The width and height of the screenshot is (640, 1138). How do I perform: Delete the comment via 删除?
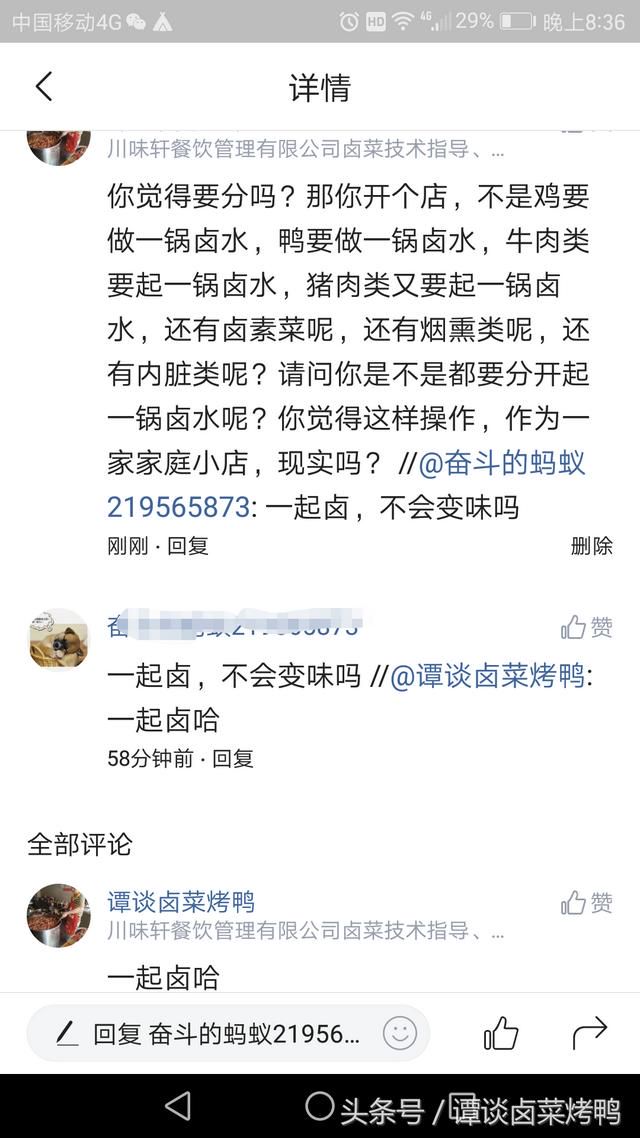coord(591,546)
